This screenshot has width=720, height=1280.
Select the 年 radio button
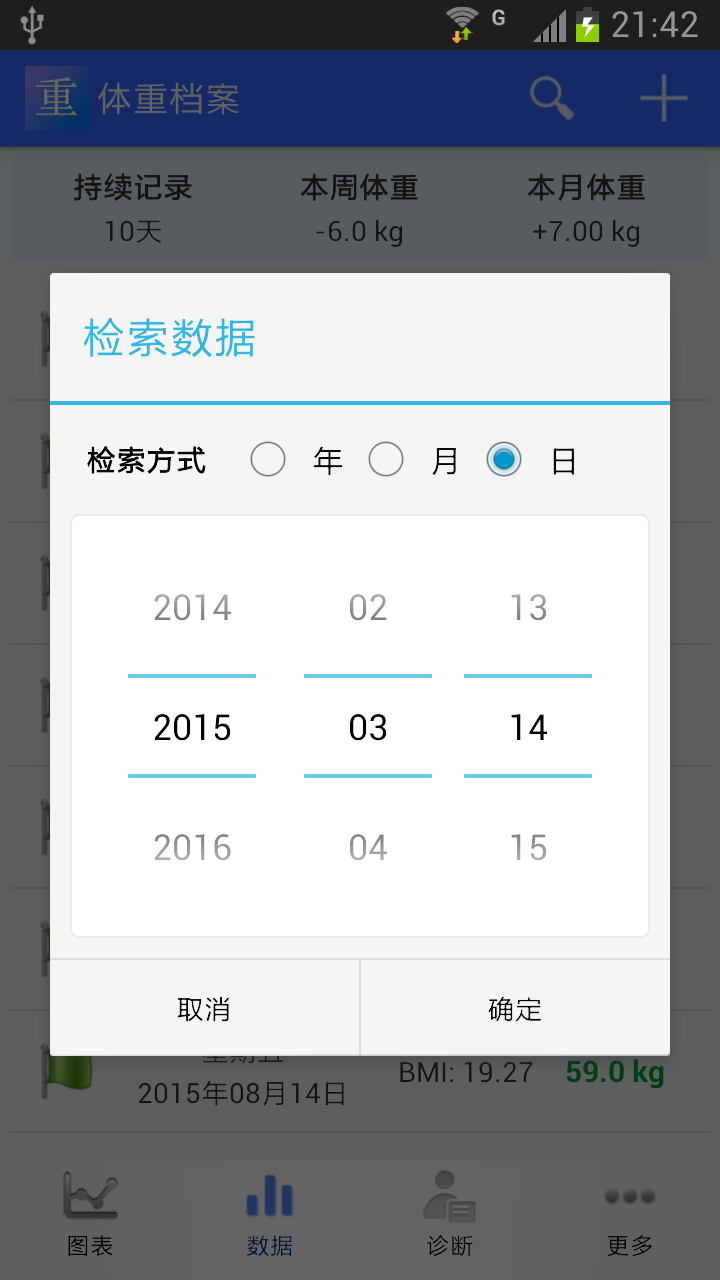[x=268, y=459]
